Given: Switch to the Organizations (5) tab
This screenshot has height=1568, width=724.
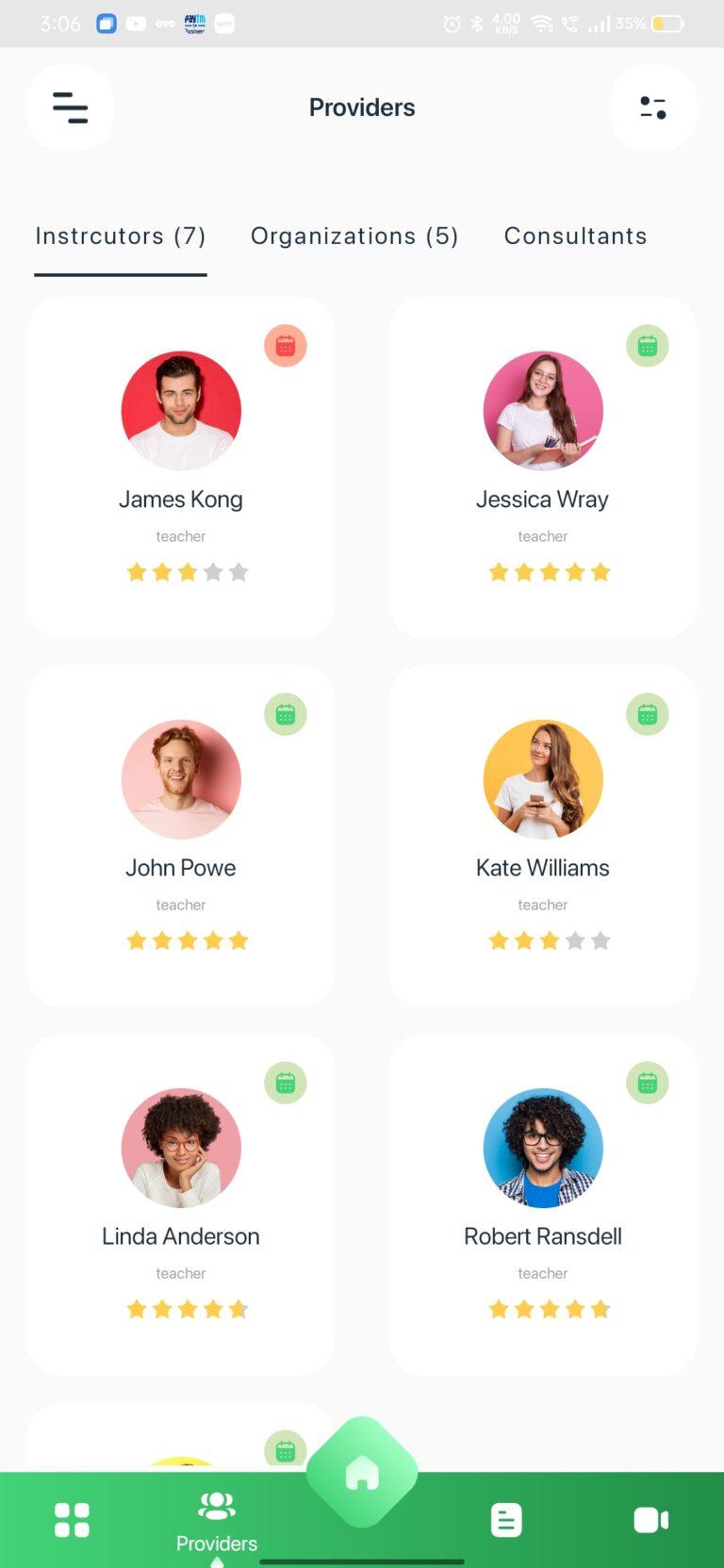Looking at the screenshot, I should click(x=354, y=236).
